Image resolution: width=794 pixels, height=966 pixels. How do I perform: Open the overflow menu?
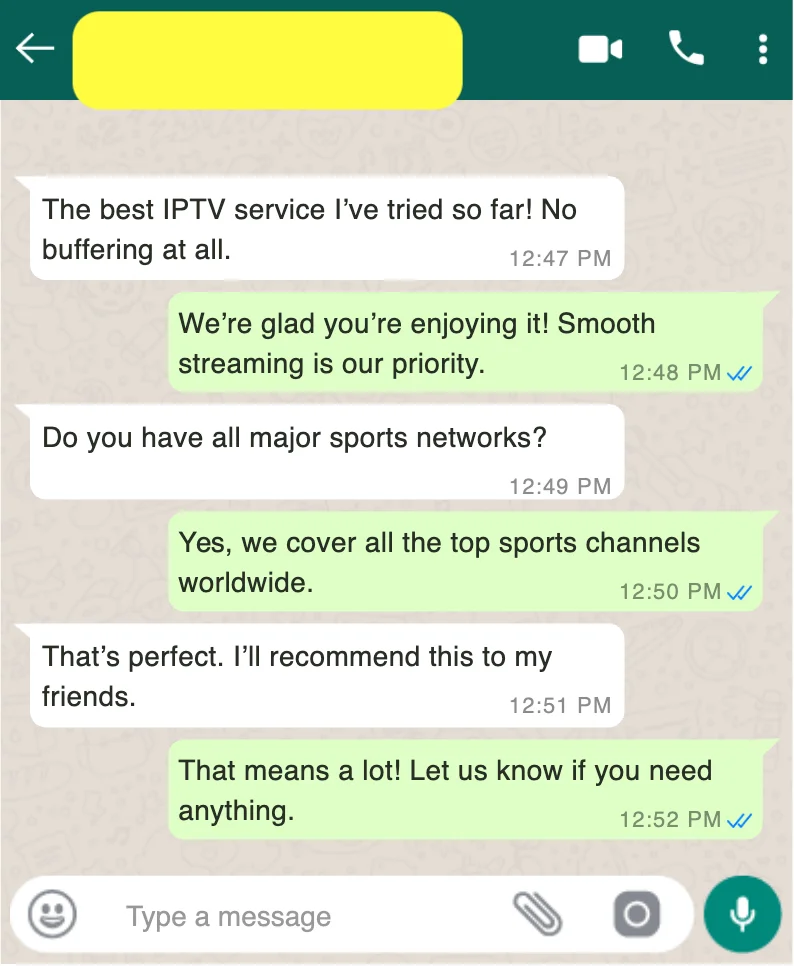click(763, 48)
